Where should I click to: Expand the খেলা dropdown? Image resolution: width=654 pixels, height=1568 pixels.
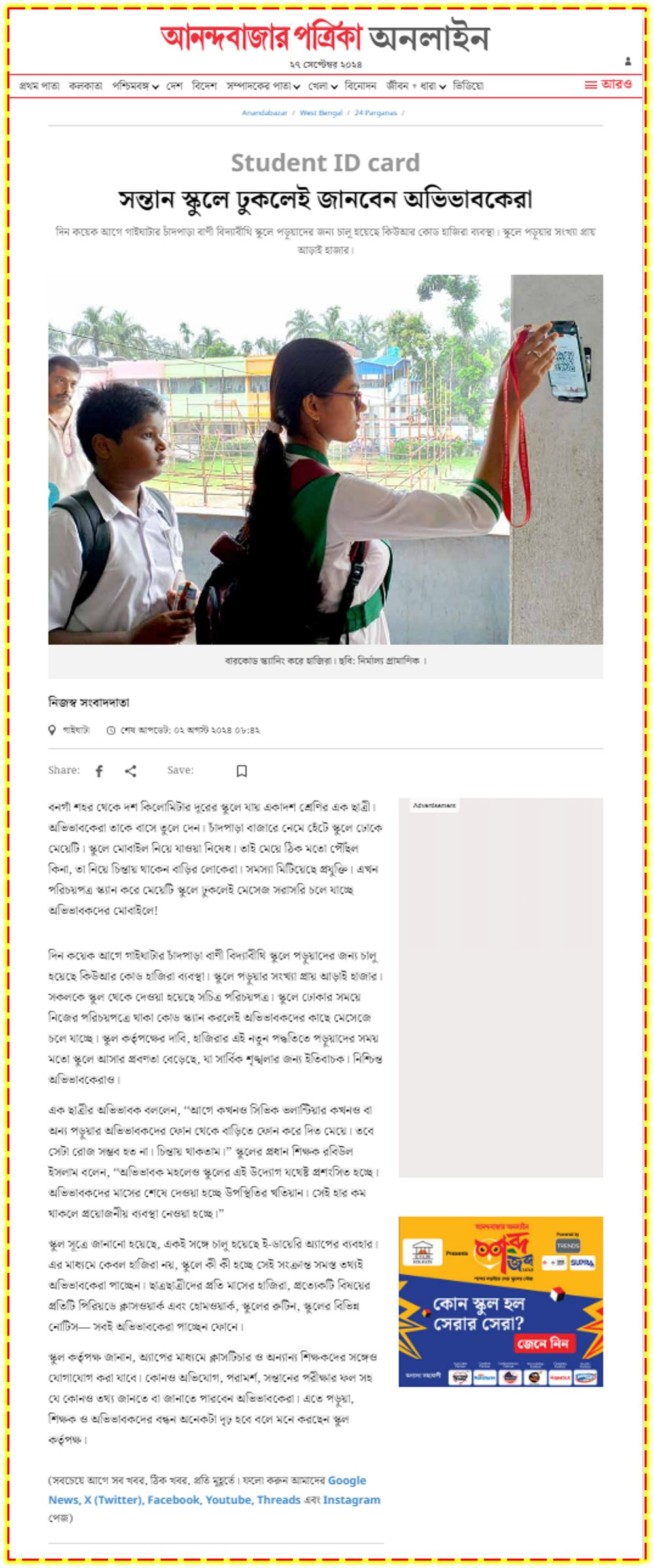[x=323, y=86]
